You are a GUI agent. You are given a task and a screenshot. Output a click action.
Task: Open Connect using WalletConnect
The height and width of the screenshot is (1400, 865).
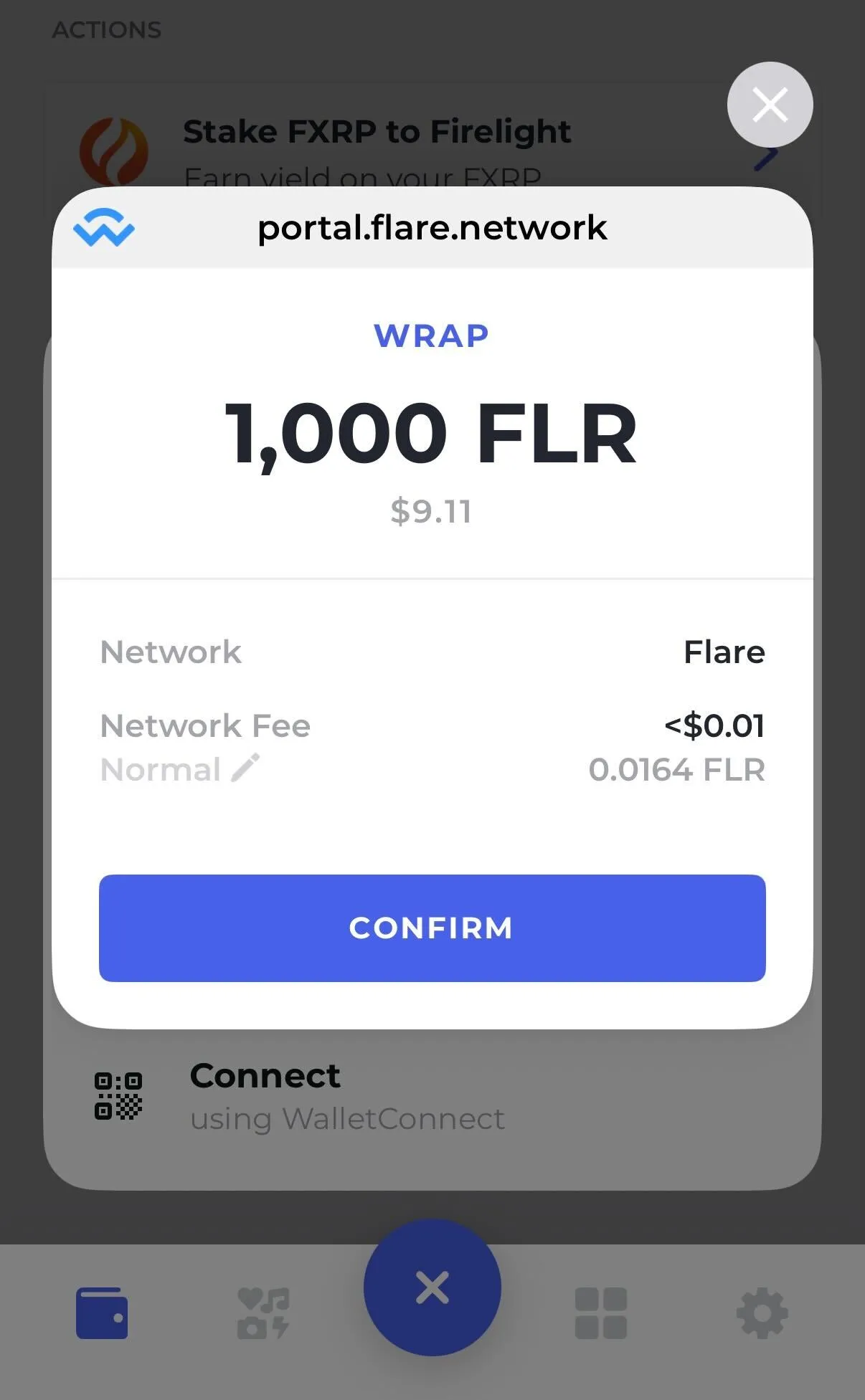tap(301, 1097)
